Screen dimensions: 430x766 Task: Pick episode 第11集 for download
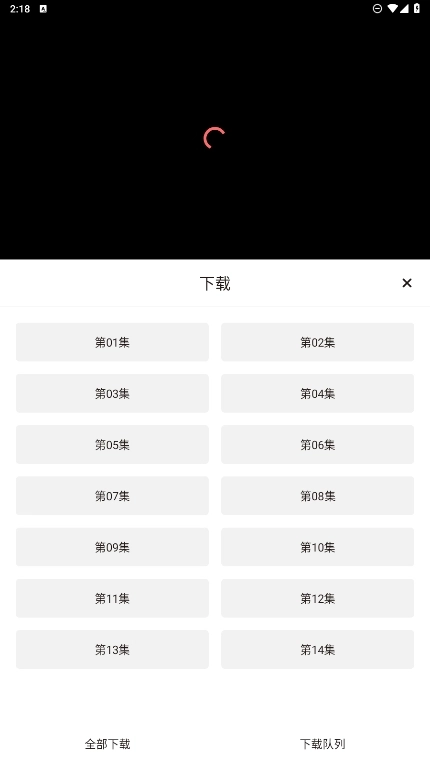click(112, 598)
